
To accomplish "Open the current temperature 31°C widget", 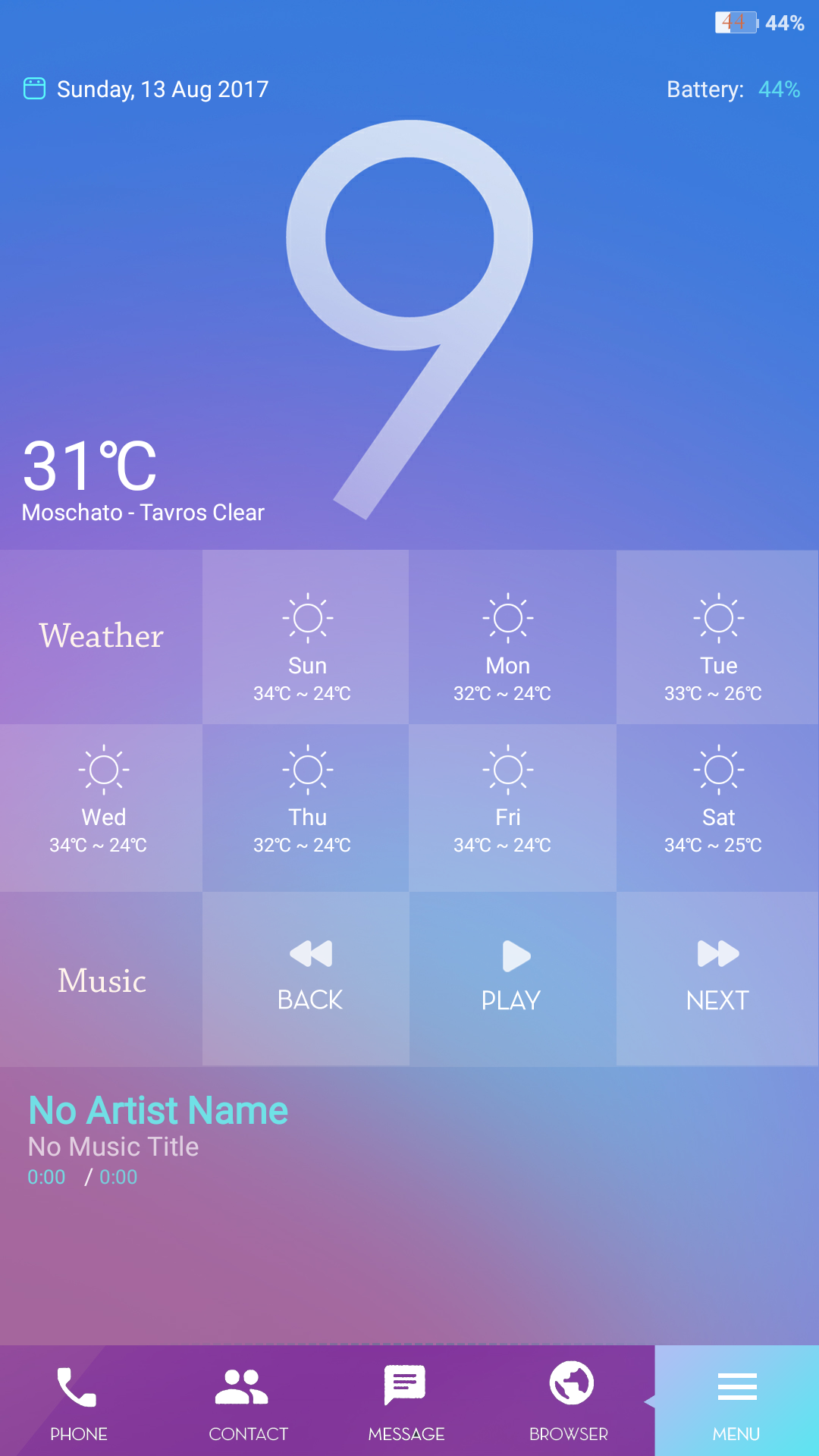I will pos(91,466).
